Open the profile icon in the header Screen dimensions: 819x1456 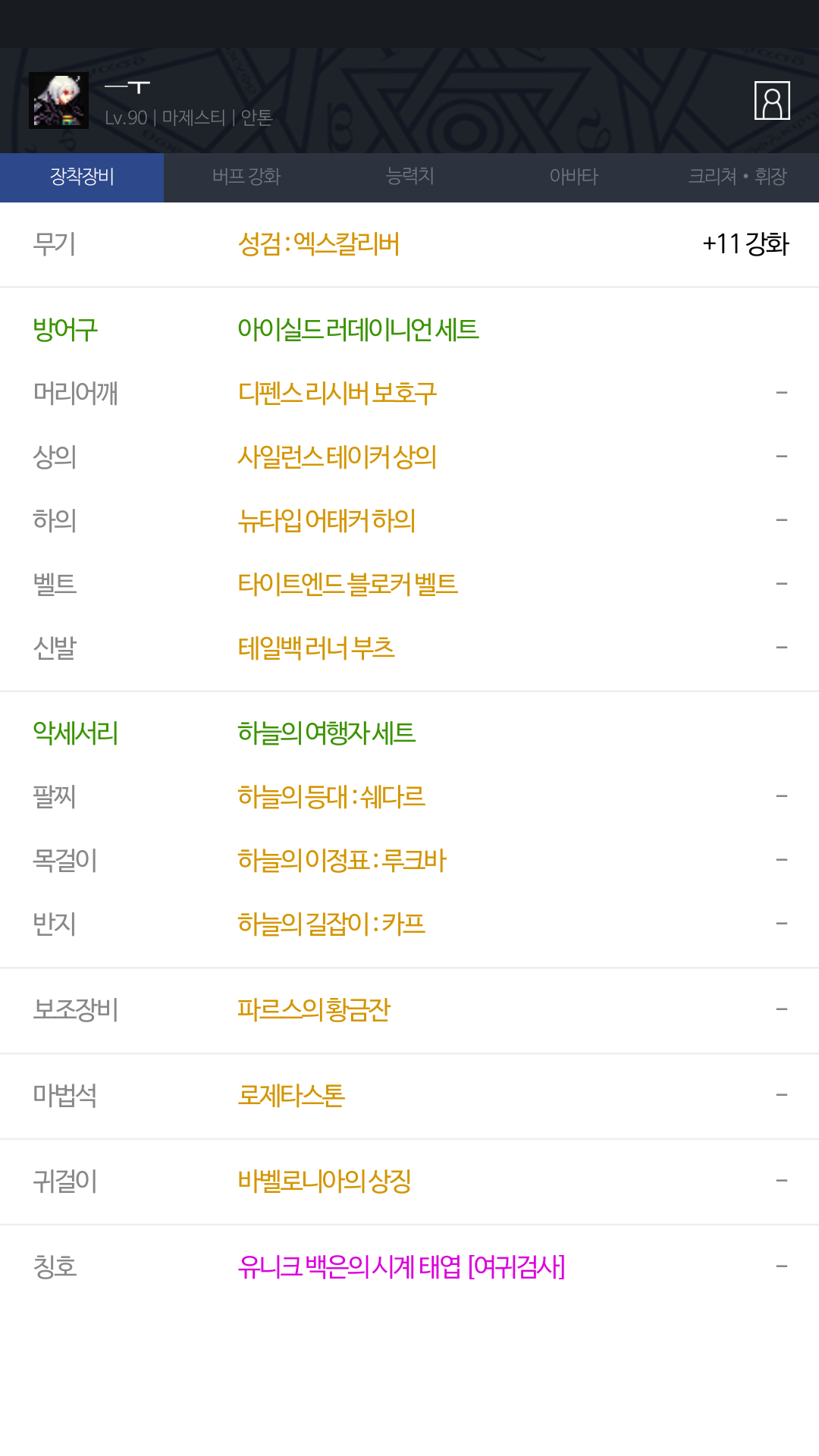click(772, 100)
